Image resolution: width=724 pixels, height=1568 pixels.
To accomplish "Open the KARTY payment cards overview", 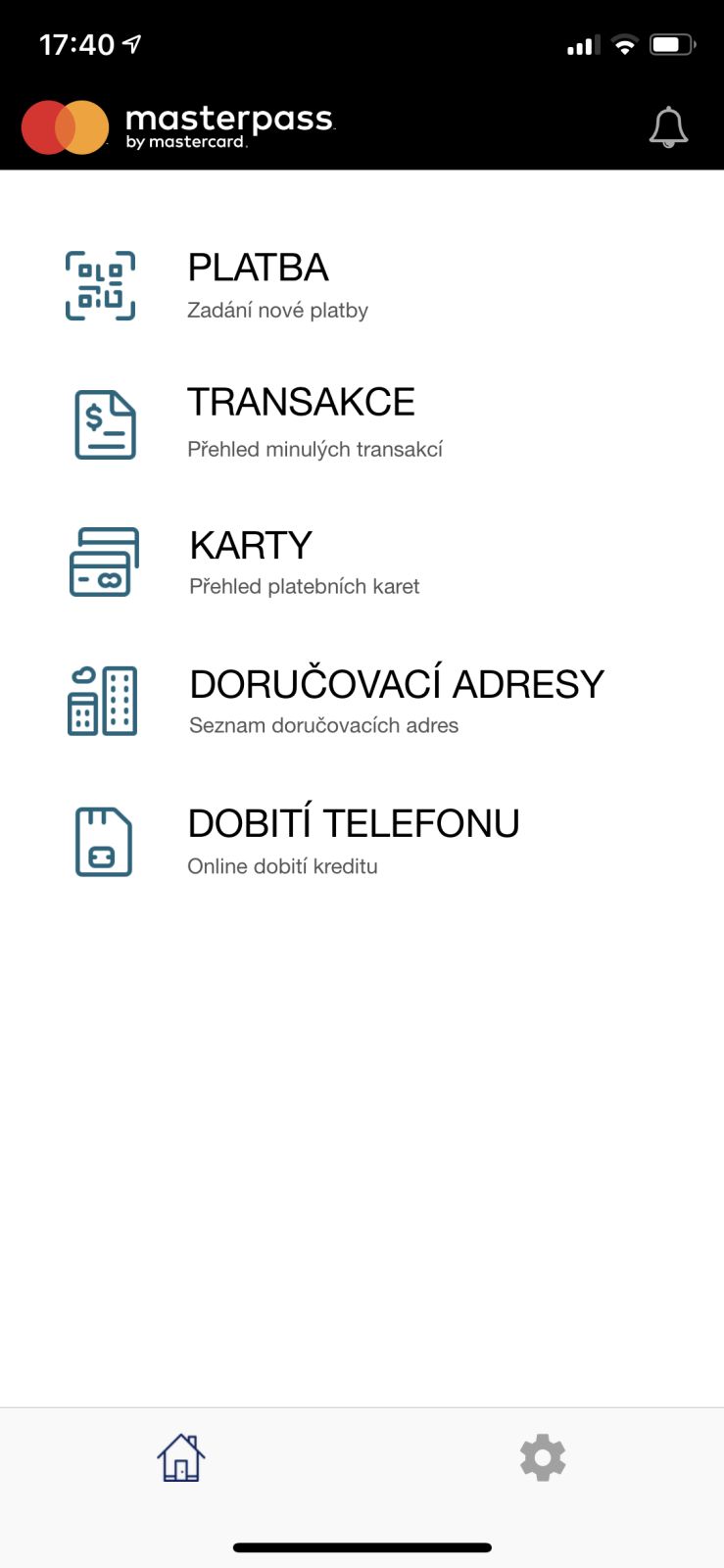I will (x=251, y=561).
